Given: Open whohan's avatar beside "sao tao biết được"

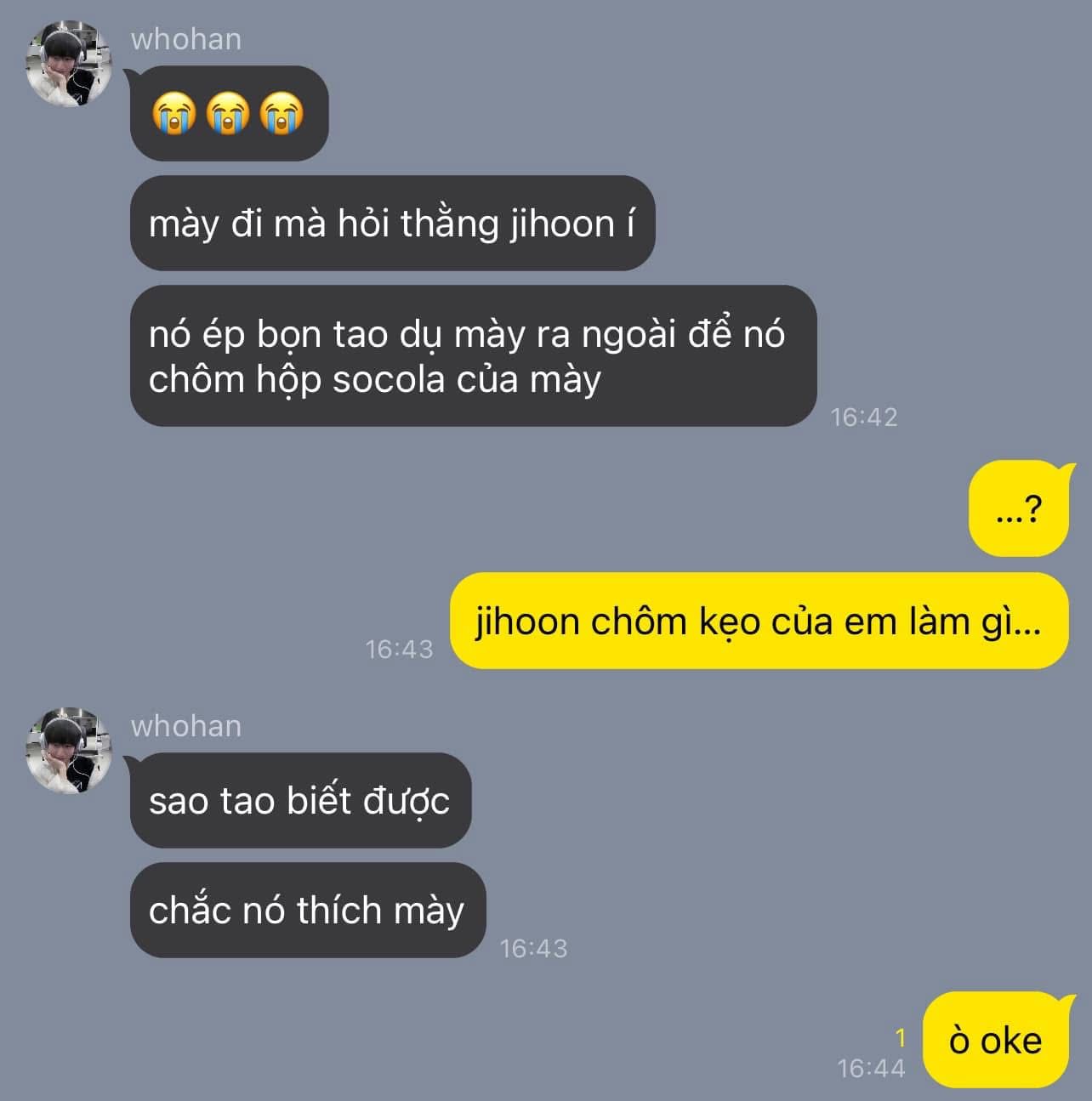Looking at the screenshot, I should click(x=70, y=751).
